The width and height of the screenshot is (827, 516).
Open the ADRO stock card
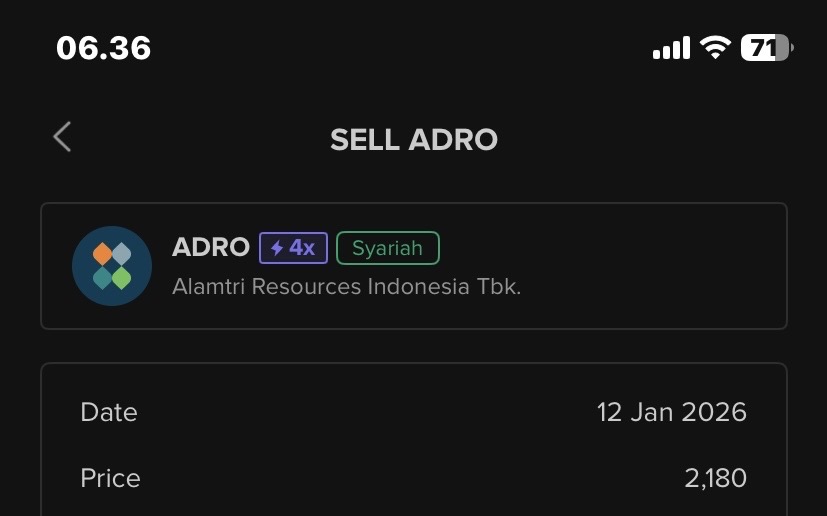click(413, 266)
